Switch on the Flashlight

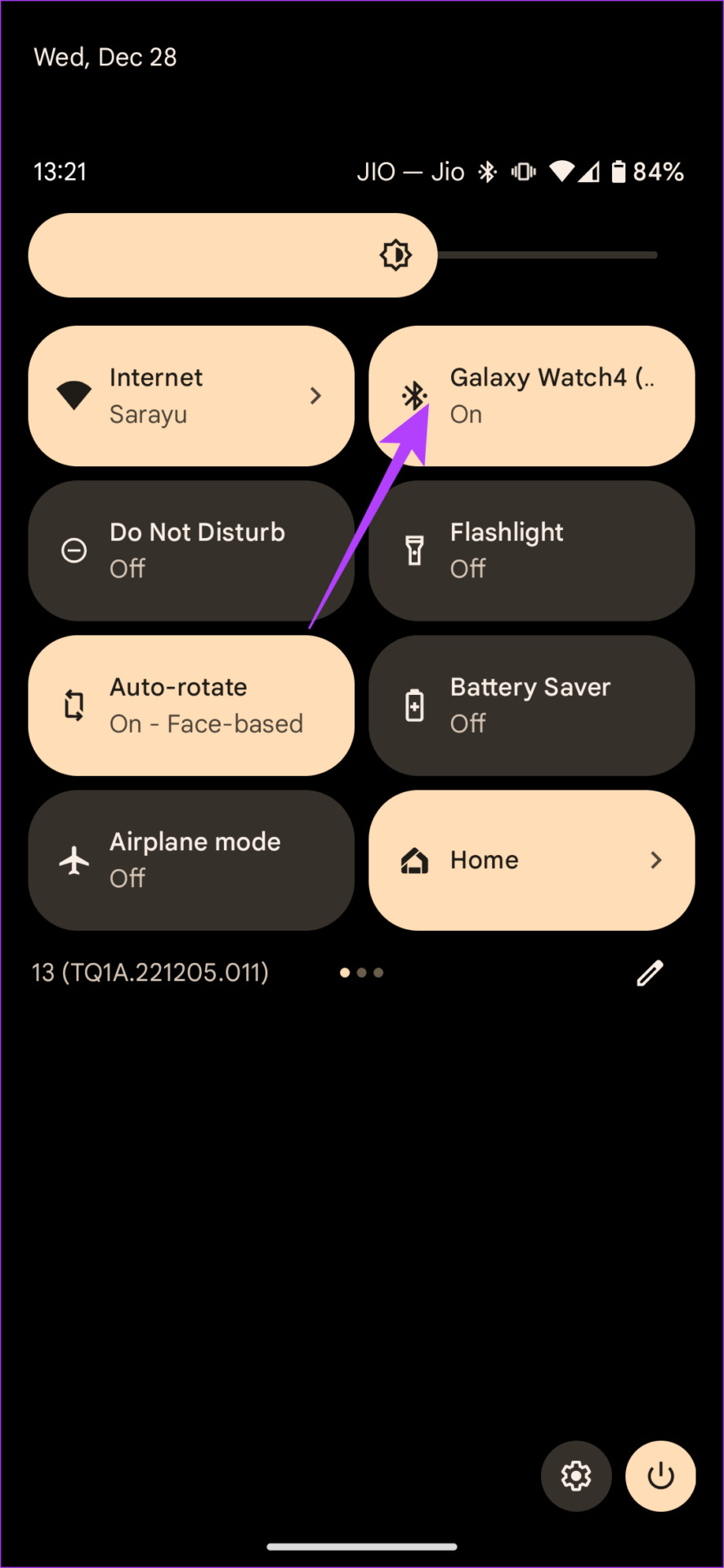(x=531, y=550)
